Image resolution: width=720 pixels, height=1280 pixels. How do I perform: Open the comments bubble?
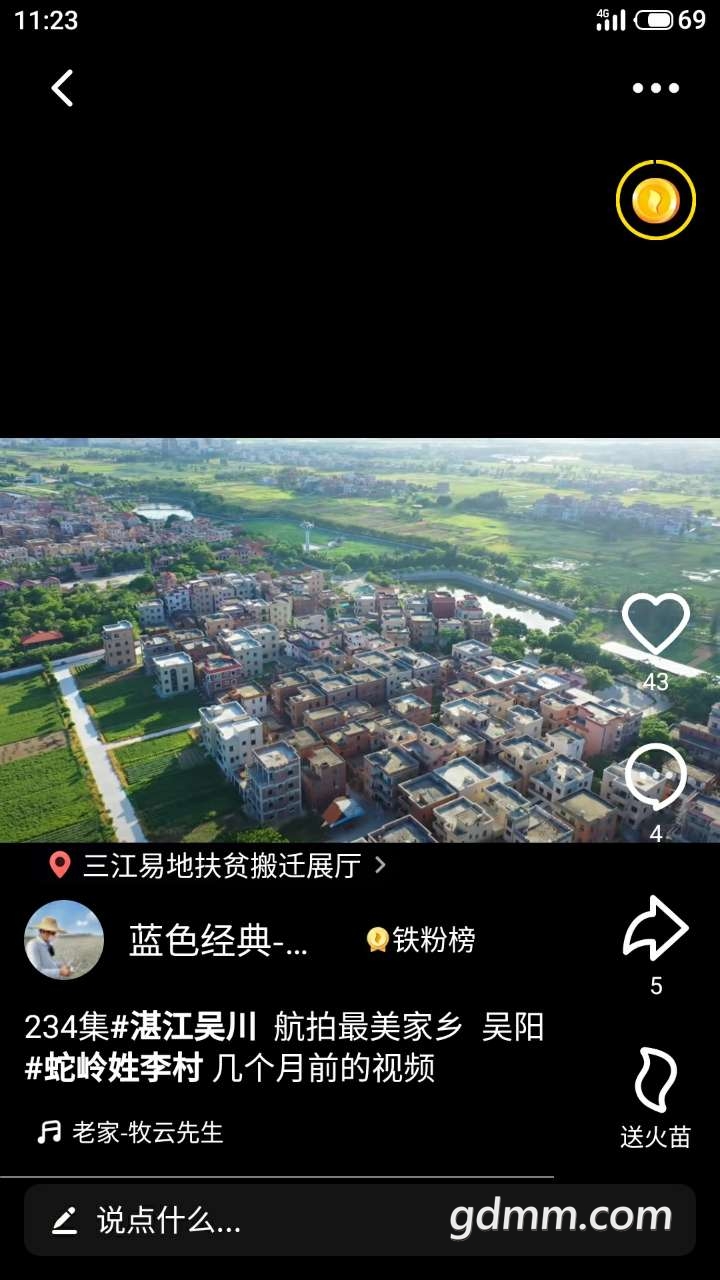click(x=655, y=778)
